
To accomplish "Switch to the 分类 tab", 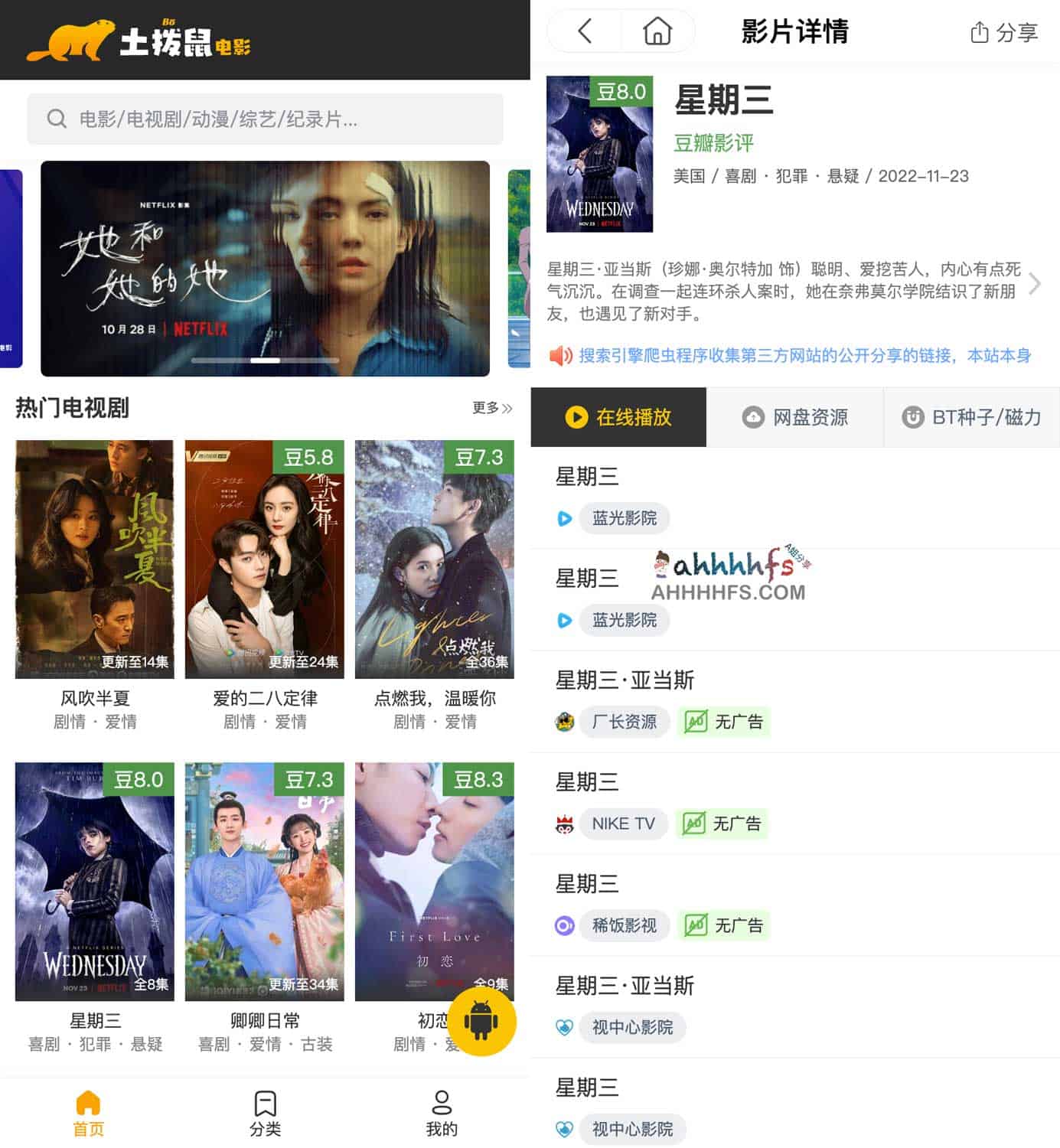I will [265, 1114].
